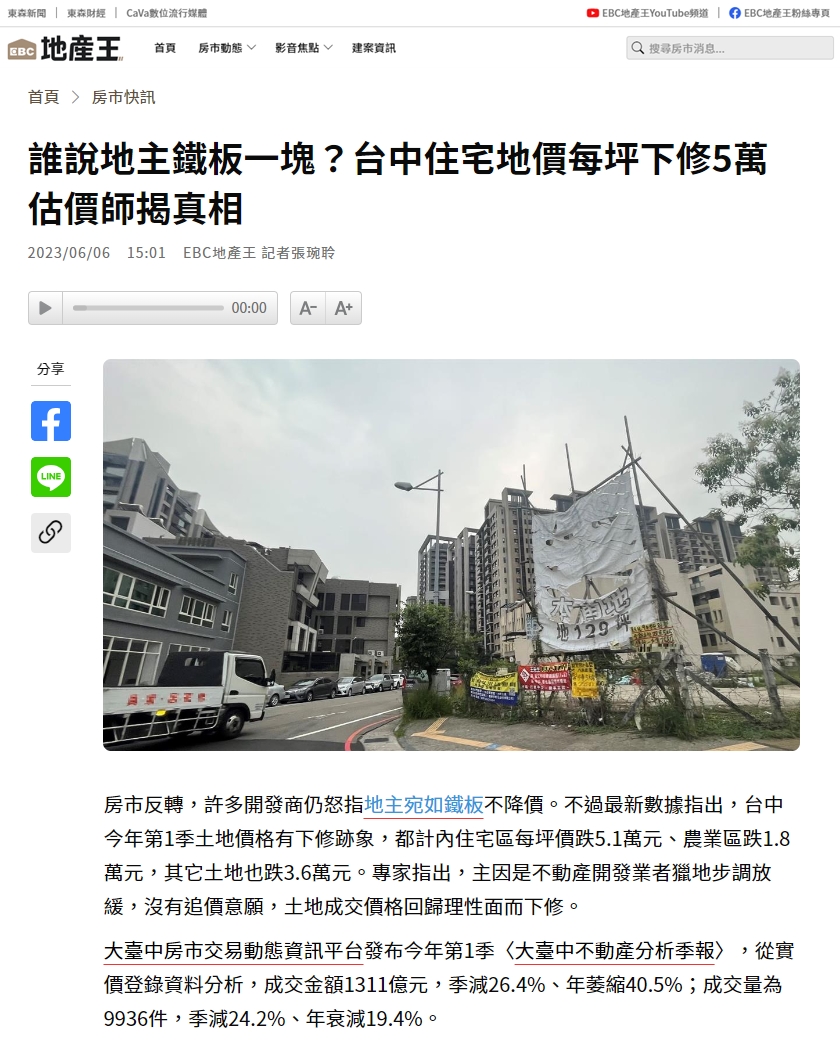This screenshot has width=840, height=1045.
Task: Visit EBC地產王粉絲專頁 on Facebook
Action: 780,13
